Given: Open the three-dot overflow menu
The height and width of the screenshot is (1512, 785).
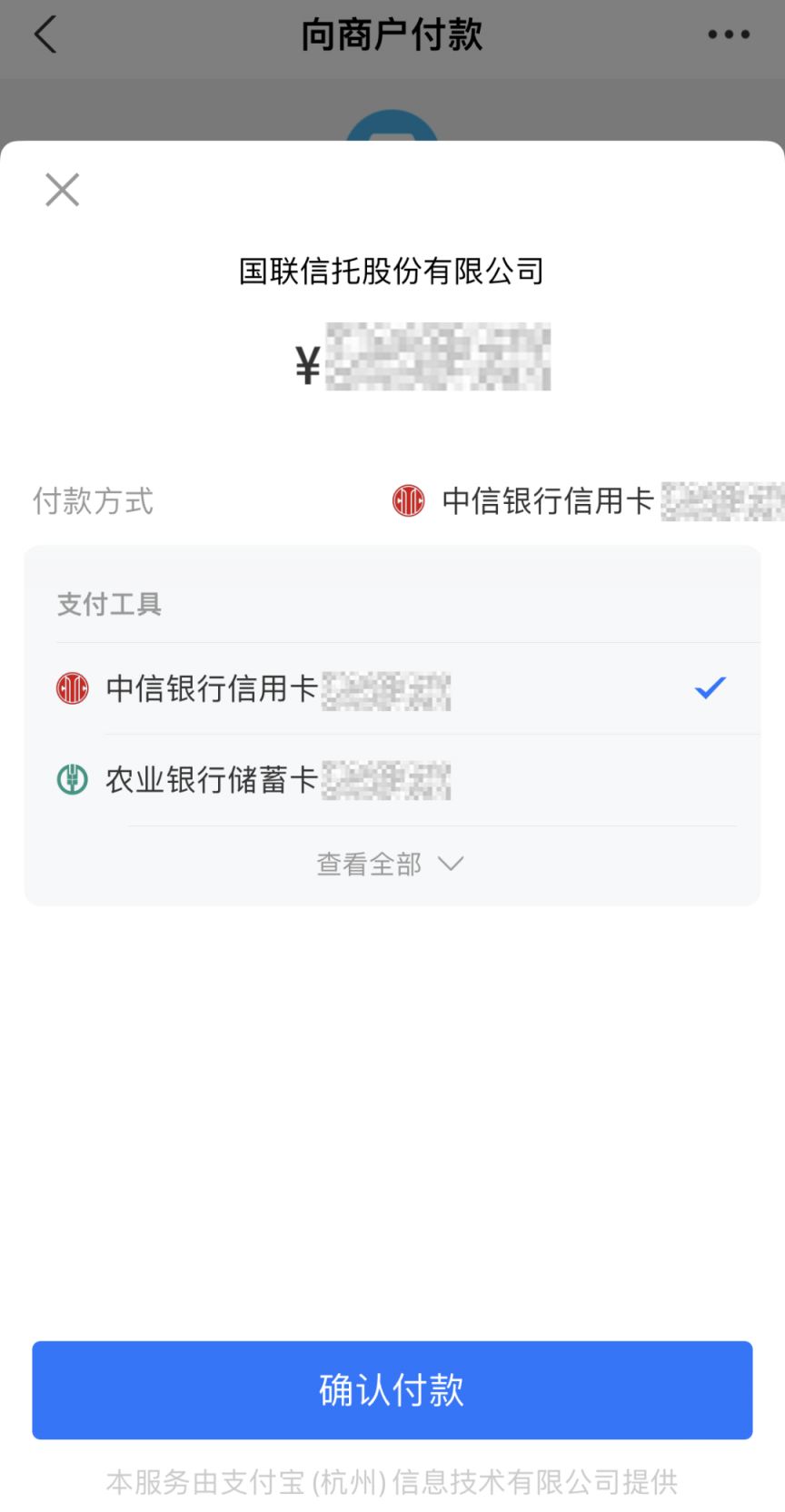Looking at the screenshot, I should 728,35.
